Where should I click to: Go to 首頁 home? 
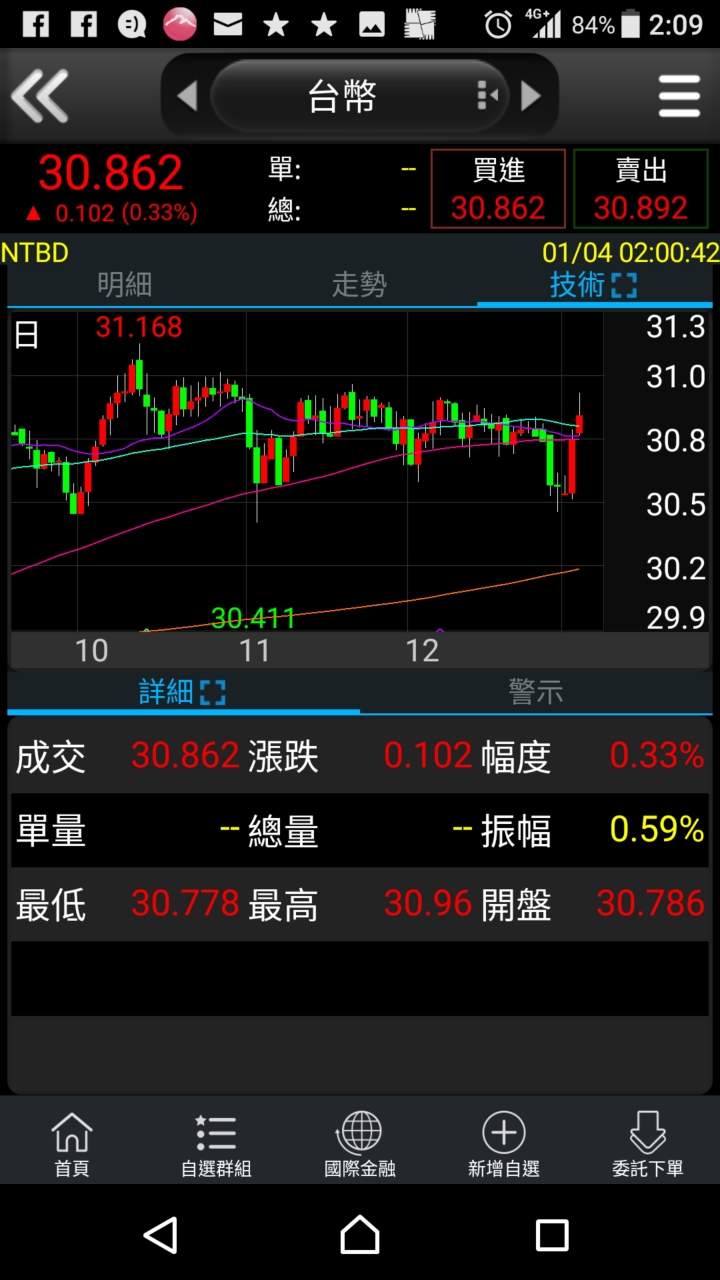72,1144
